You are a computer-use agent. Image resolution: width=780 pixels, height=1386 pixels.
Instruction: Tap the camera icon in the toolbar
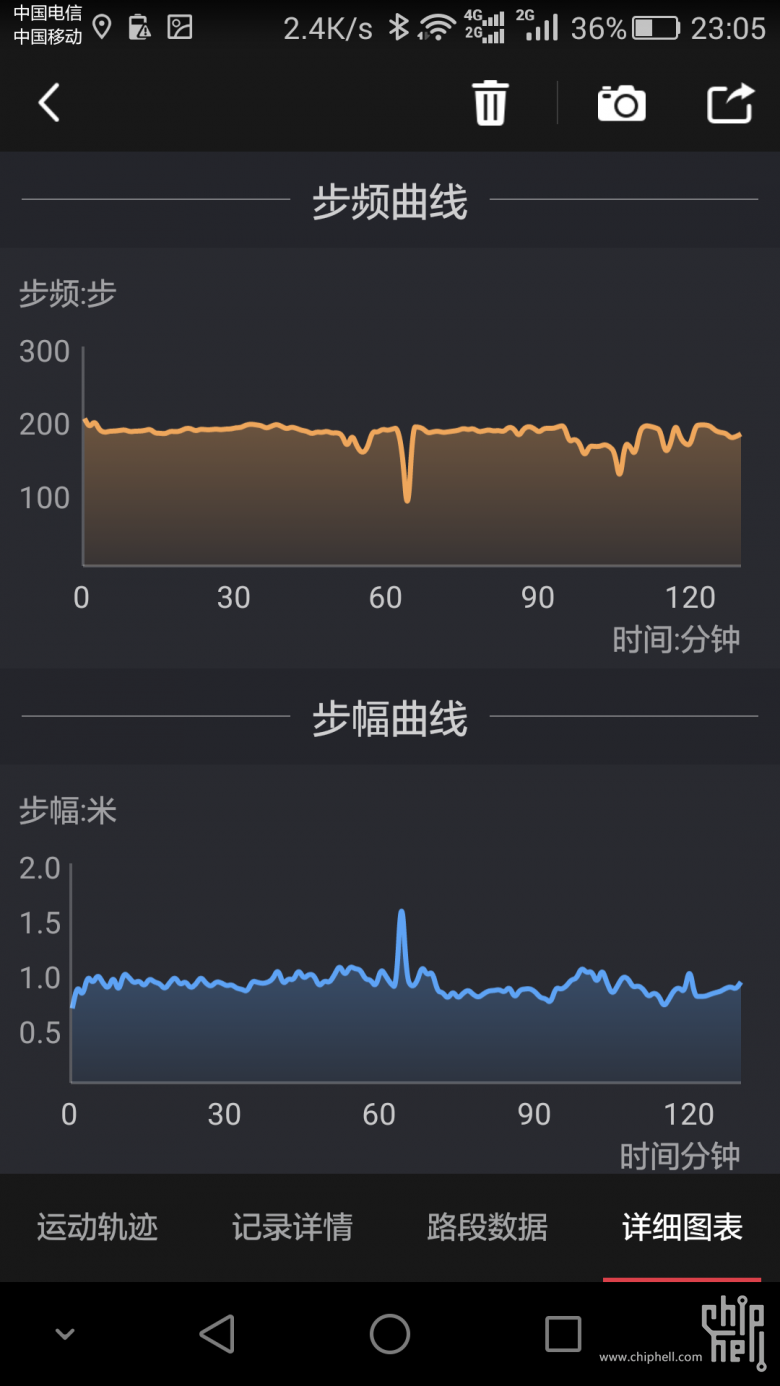click(x=622, y=103)
